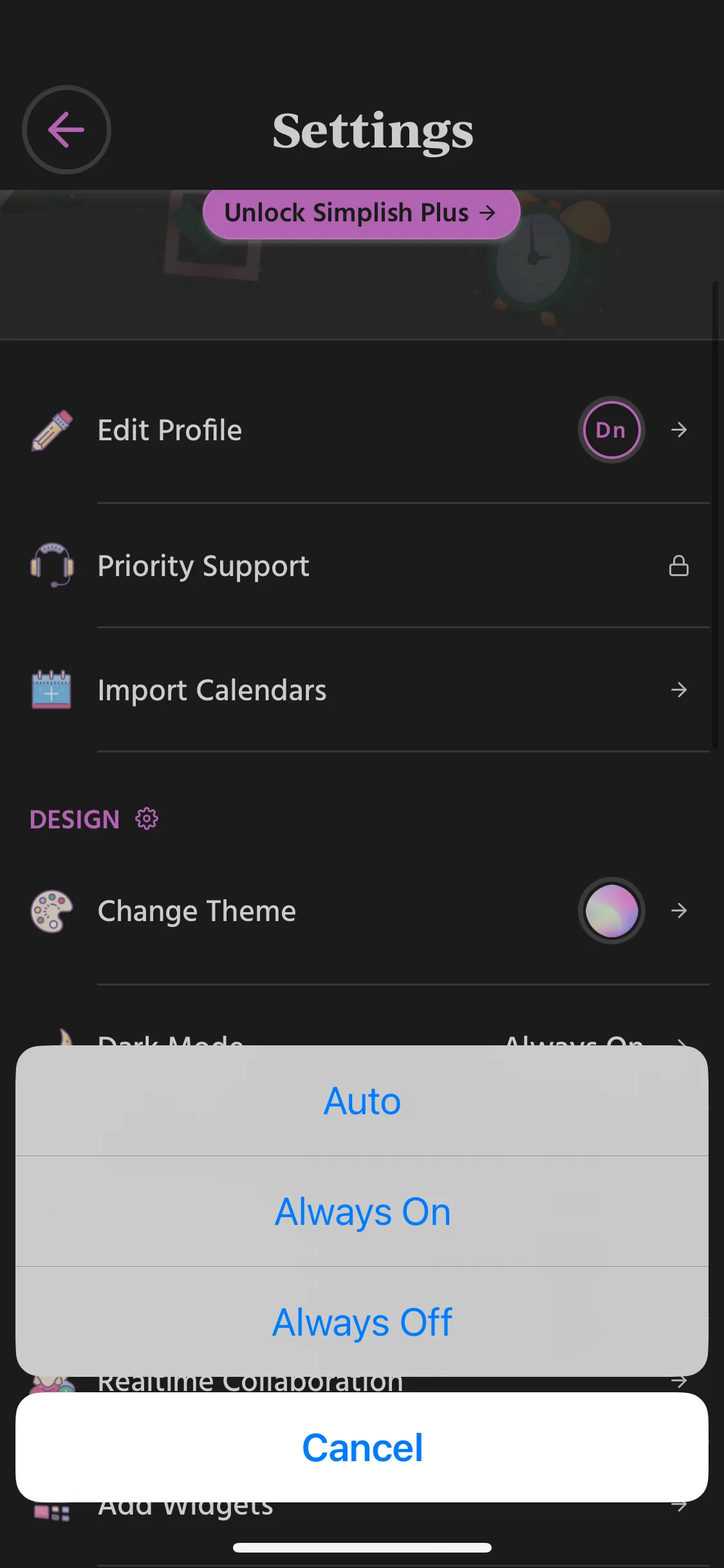The width and height of the screenshot is (724, 1568).
Task: Choose Always On for dark mode
Action: [x=362, y=1211]
